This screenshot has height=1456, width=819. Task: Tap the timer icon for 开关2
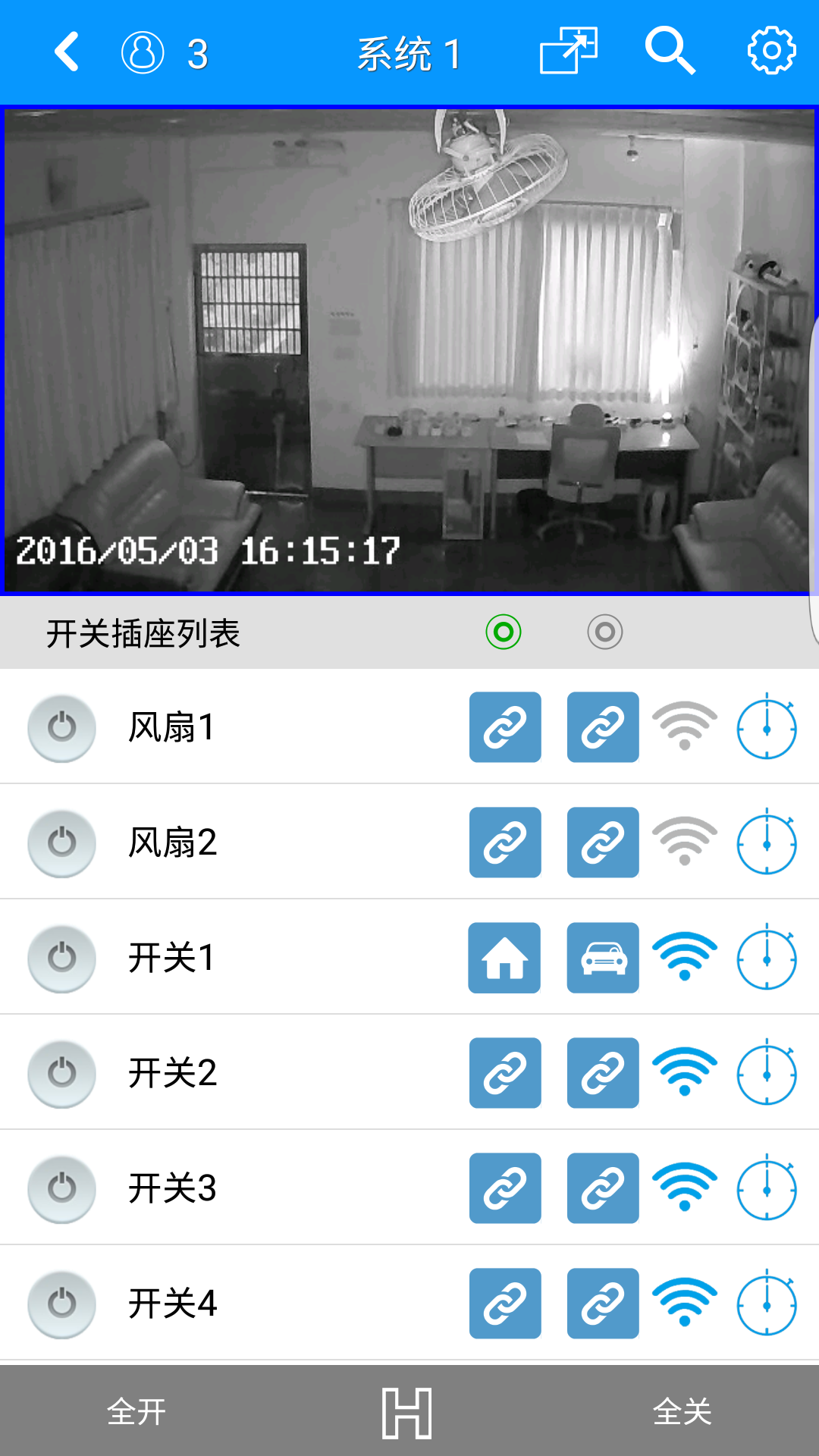767,1073
